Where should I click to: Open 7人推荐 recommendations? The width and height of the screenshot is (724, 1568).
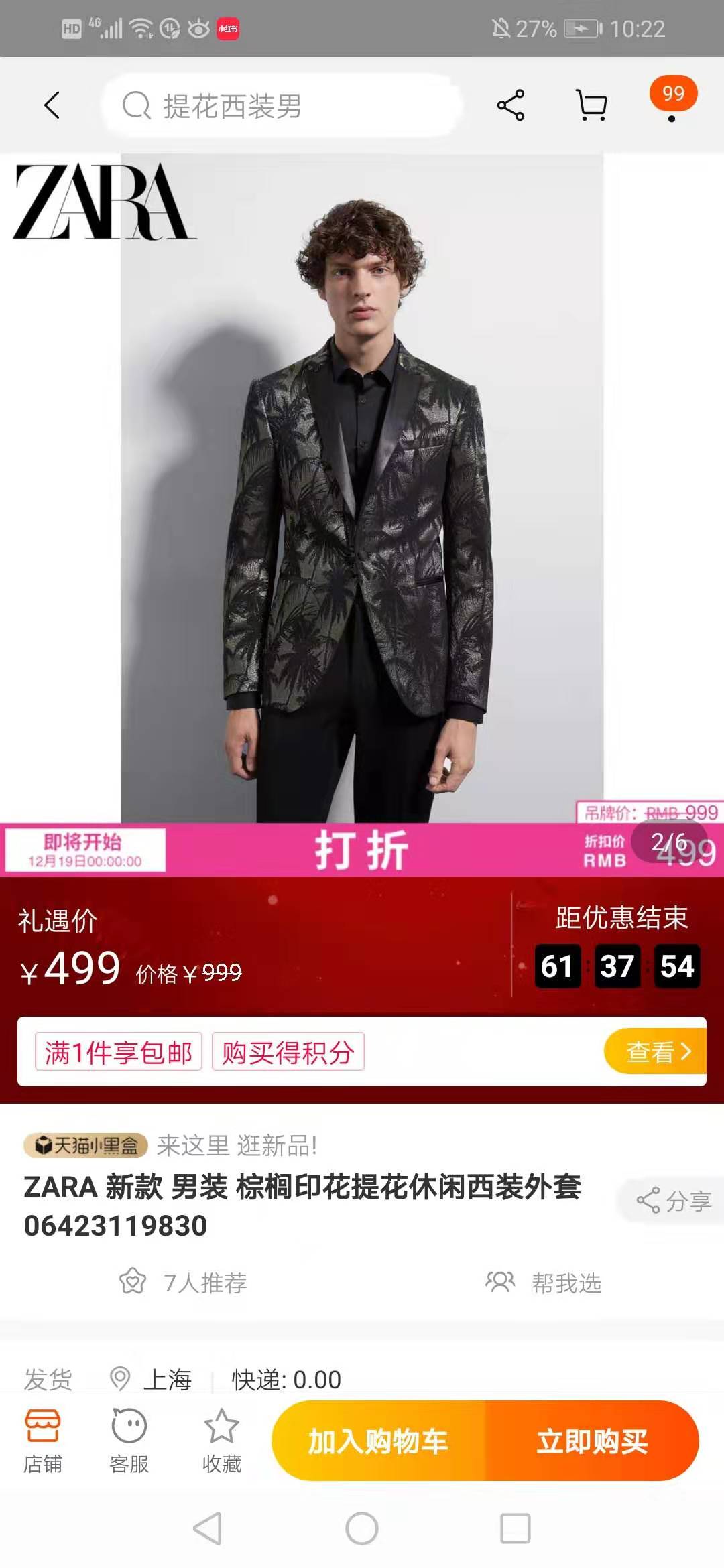click(184, 1283)
